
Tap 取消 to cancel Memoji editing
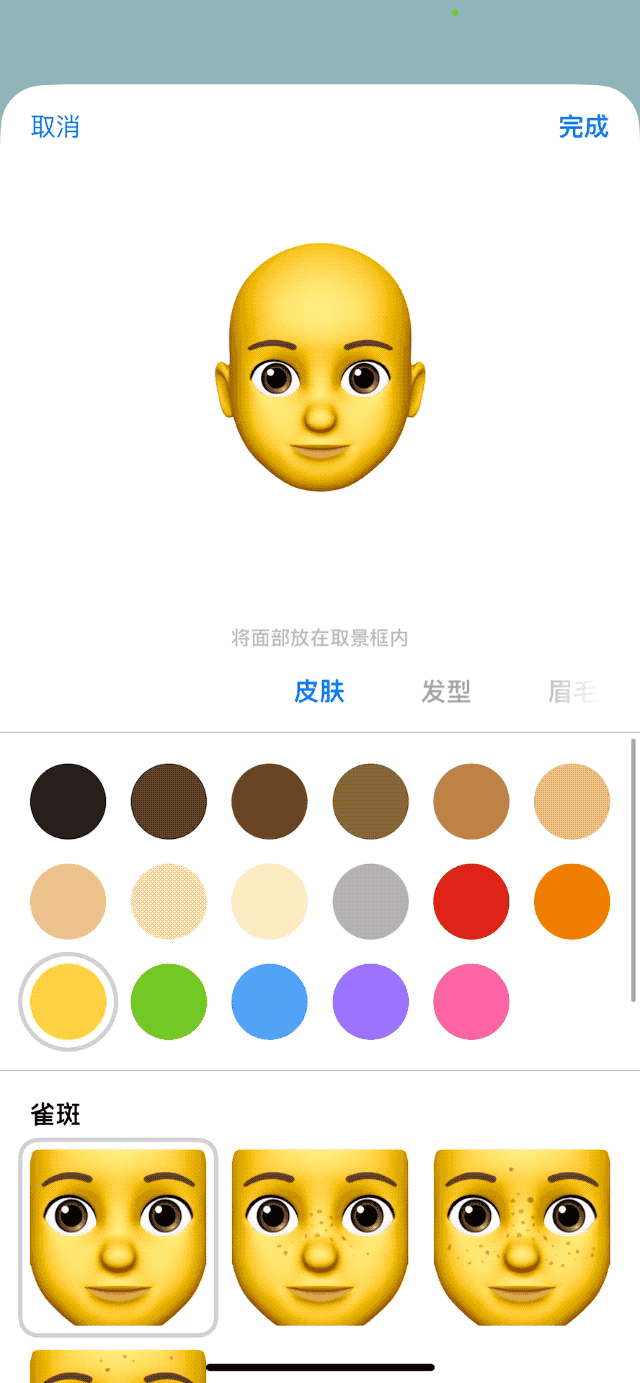point(55,127)
